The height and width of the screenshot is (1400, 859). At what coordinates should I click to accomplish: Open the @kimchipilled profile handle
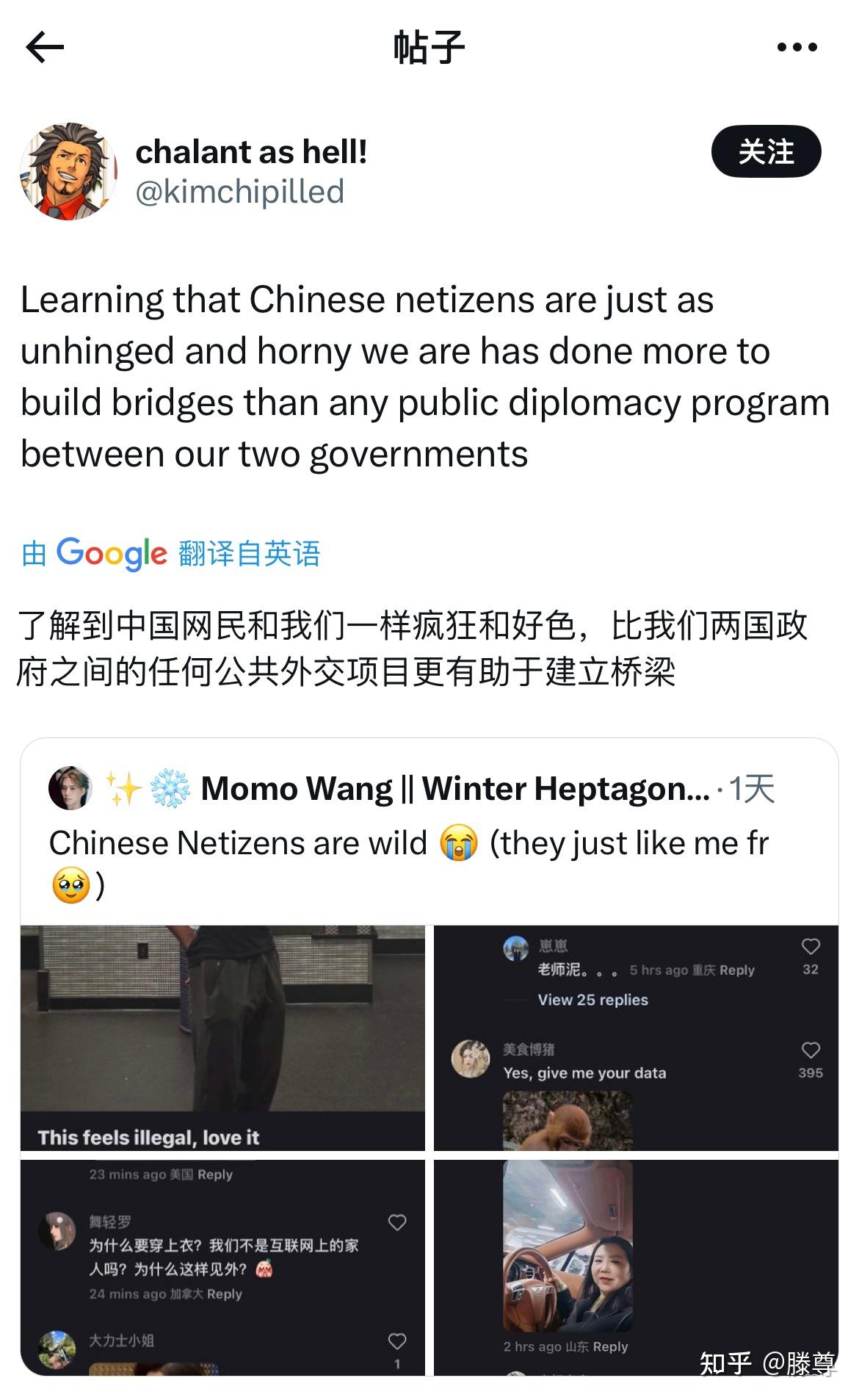[x=240, y=192]
